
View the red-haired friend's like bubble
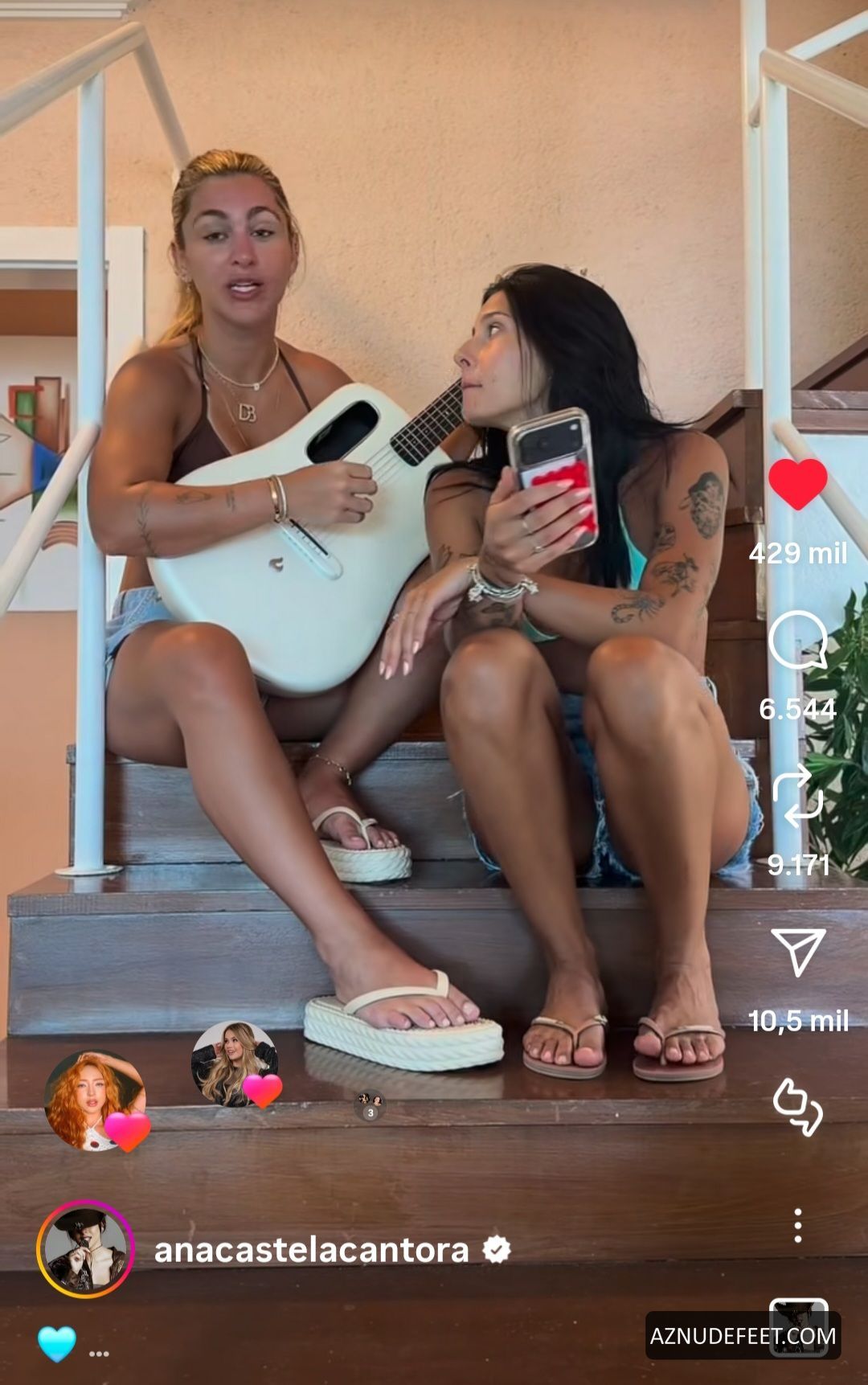tap(95, 1100)
